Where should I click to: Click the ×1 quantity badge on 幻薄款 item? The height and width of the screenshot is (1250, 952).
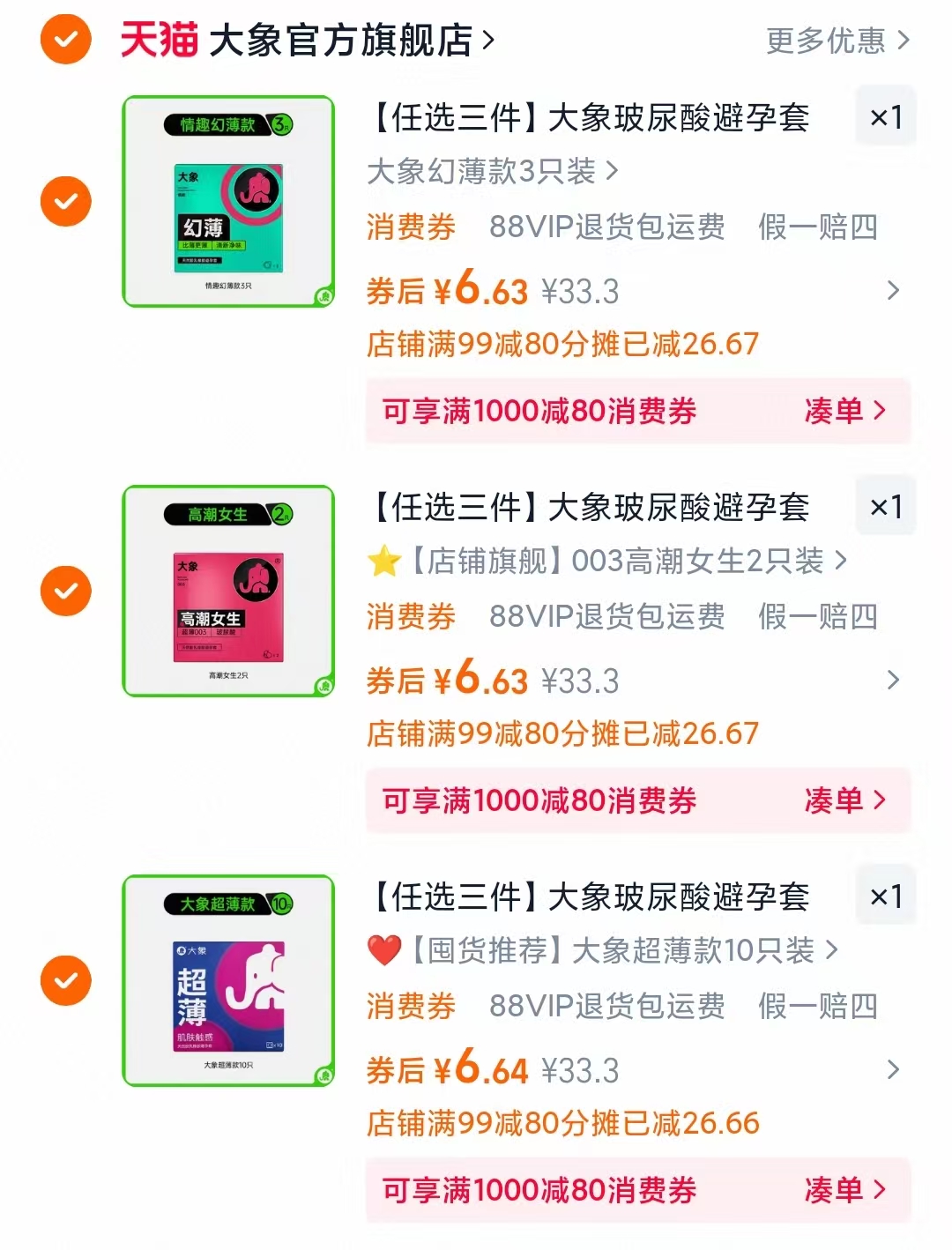(885, 115)
